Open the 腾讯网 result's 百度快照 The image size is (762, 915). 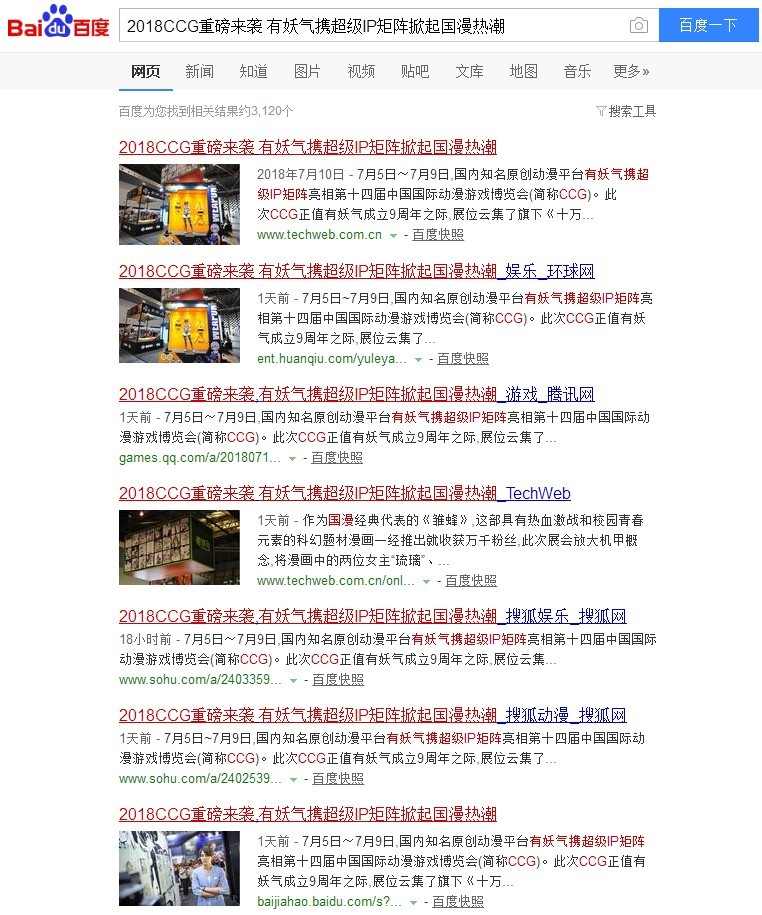pyautogui.click(x=336, y=458)
